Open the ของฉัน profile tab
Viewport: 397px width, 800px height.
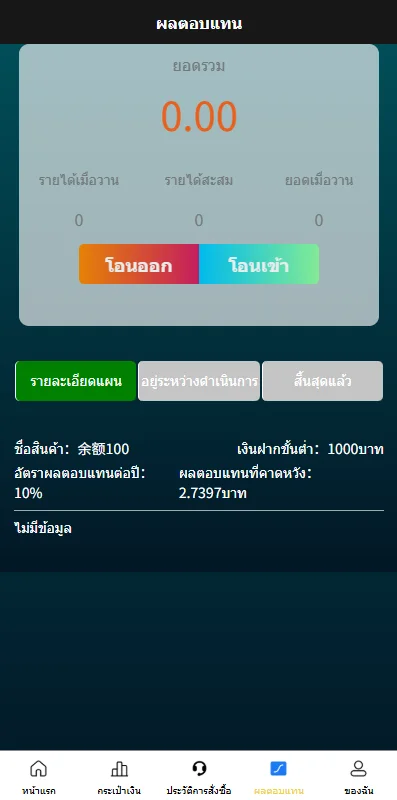coord(358,777)
